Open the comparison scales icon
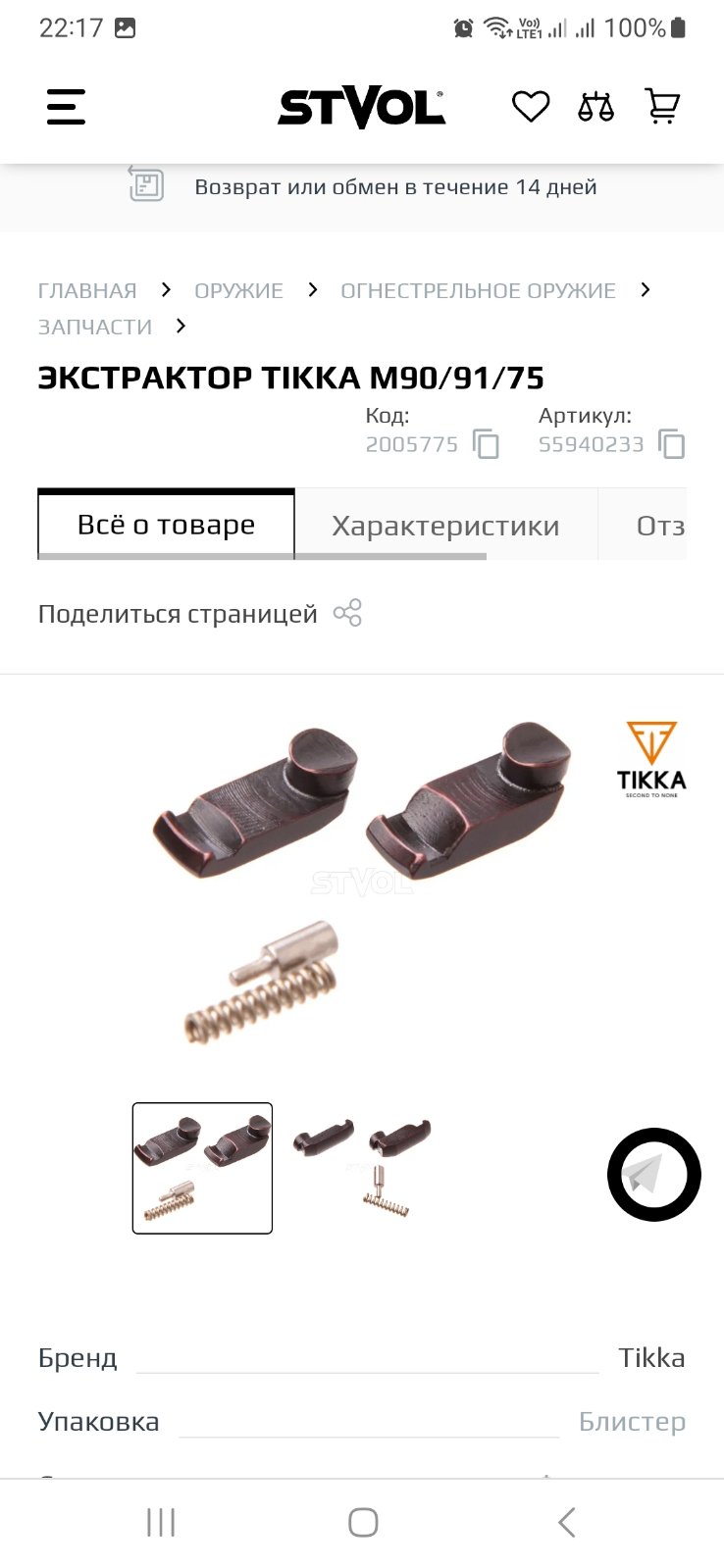724x1568 pixels. [595, 106]
